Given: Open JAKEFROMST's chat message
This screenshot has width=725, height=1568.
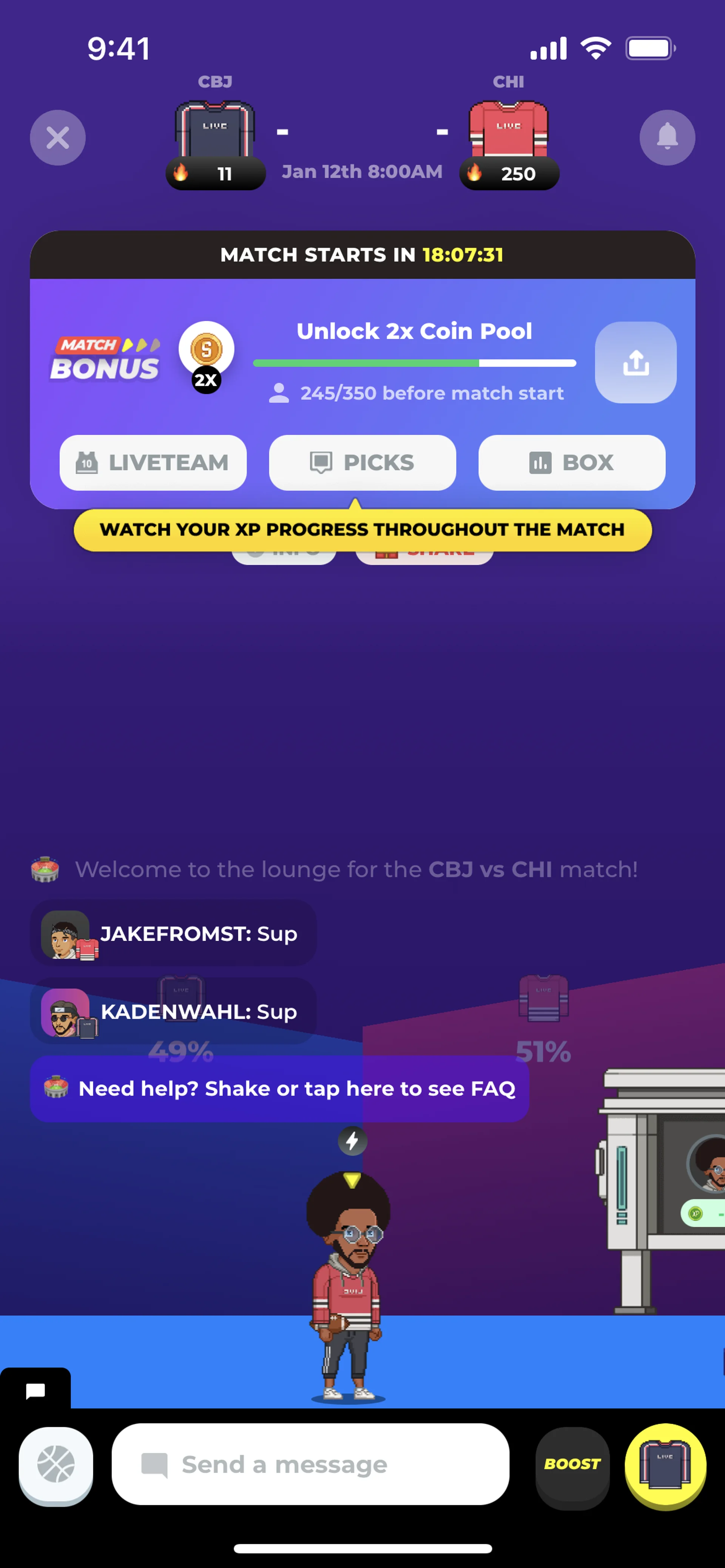Looking at the screenshot, I should 174,934.
